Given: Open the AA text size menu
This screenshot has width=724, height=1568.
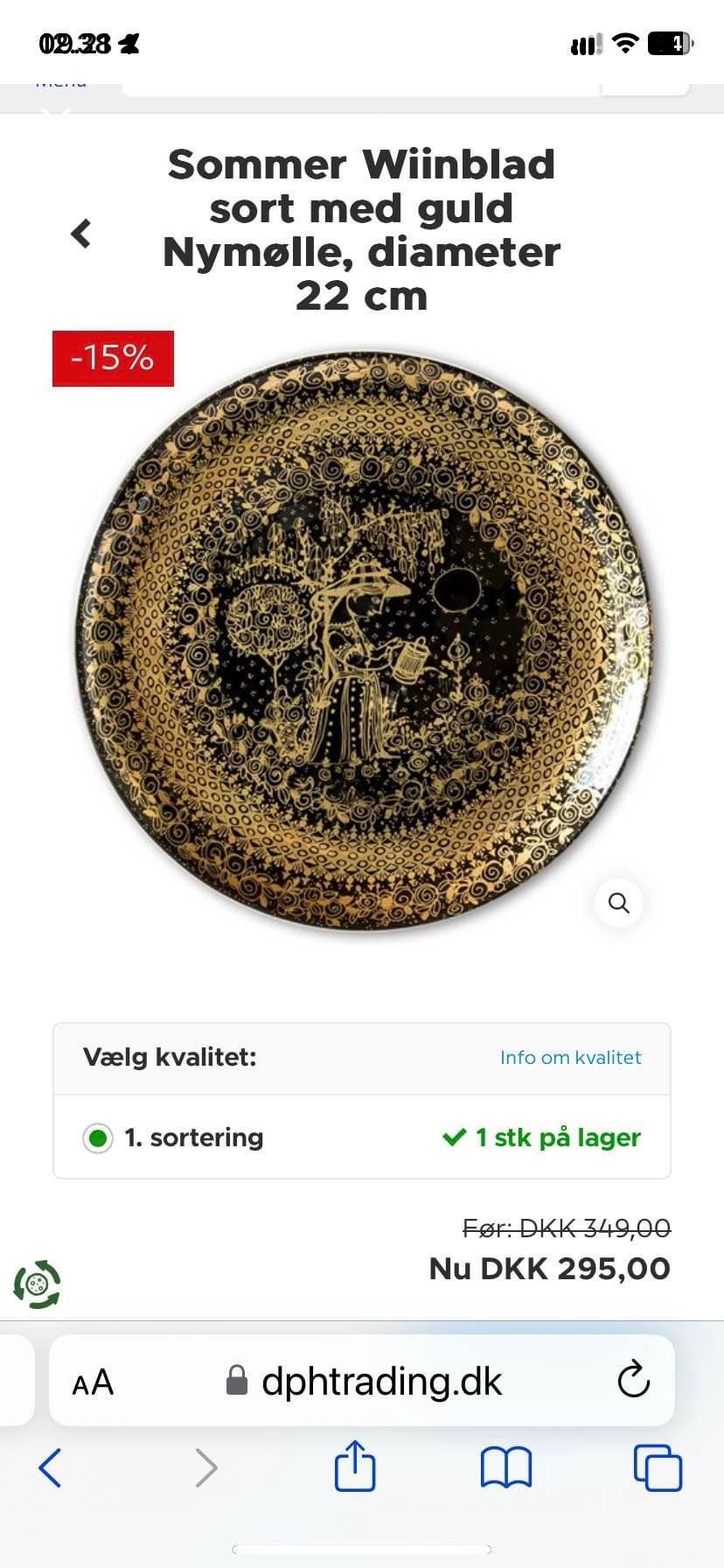Looking at the screenshot, I should tap(92, 1381).
